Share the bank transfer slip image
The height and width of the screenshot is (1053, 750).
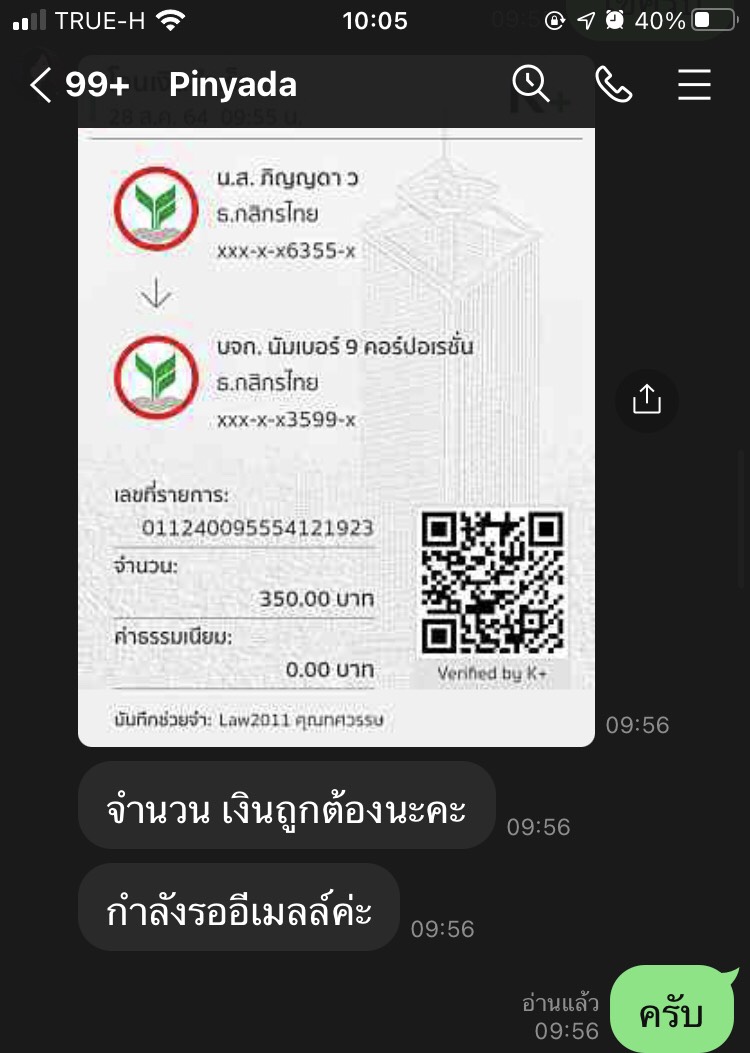point(647,400)
